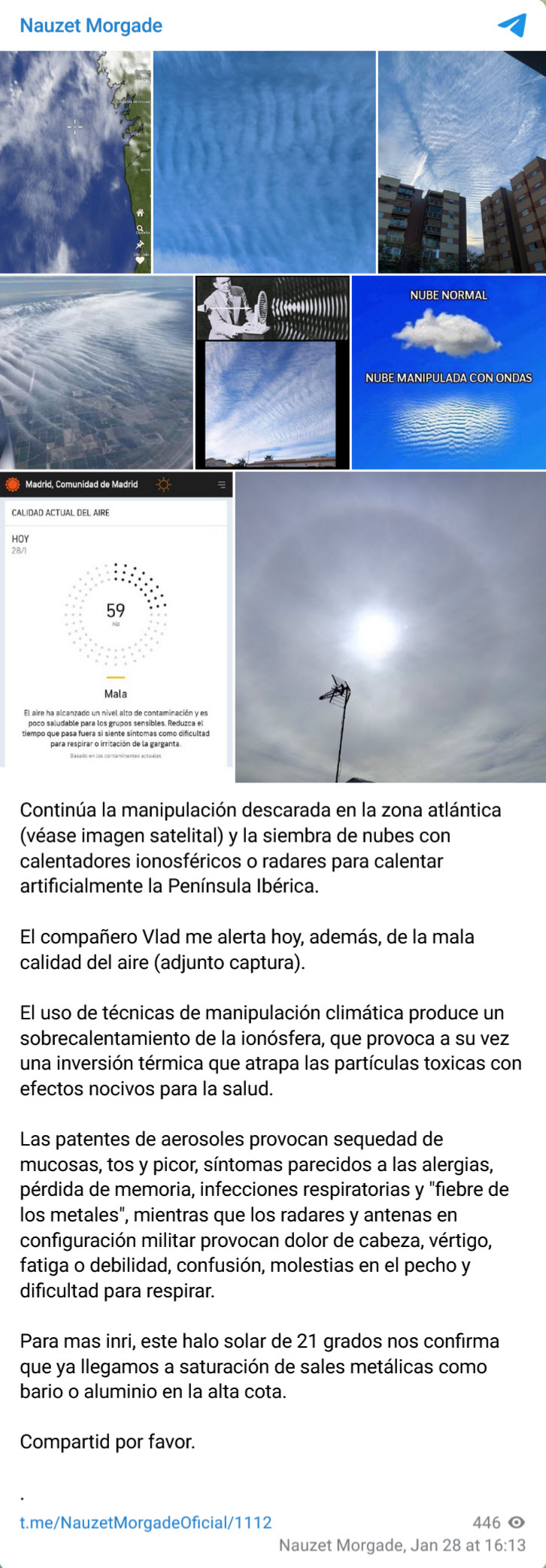Open the aerial photo of clouds over fields
546x1568 pixels.
tap(96, 372)
